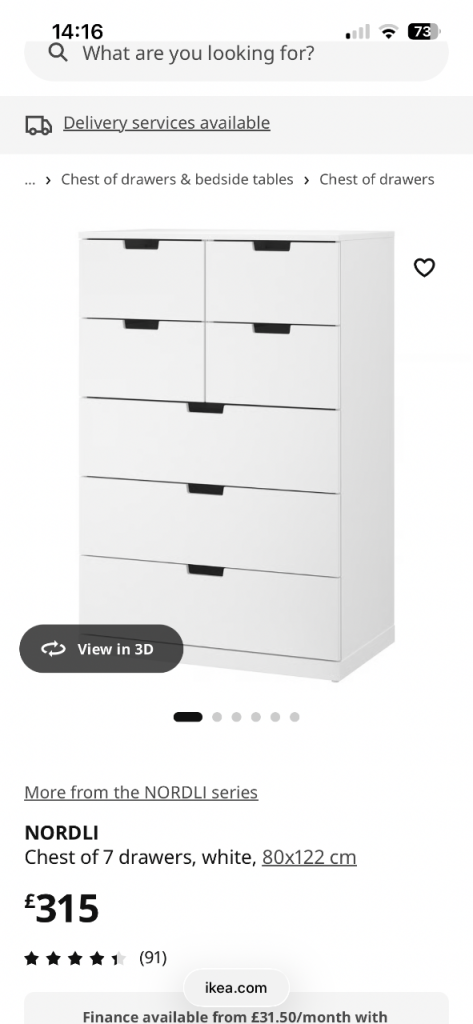The width and height of the screenshot is (473, 1024).
Task: Expand the collapsed breadcrumb ellipsis
Action: 29,180
